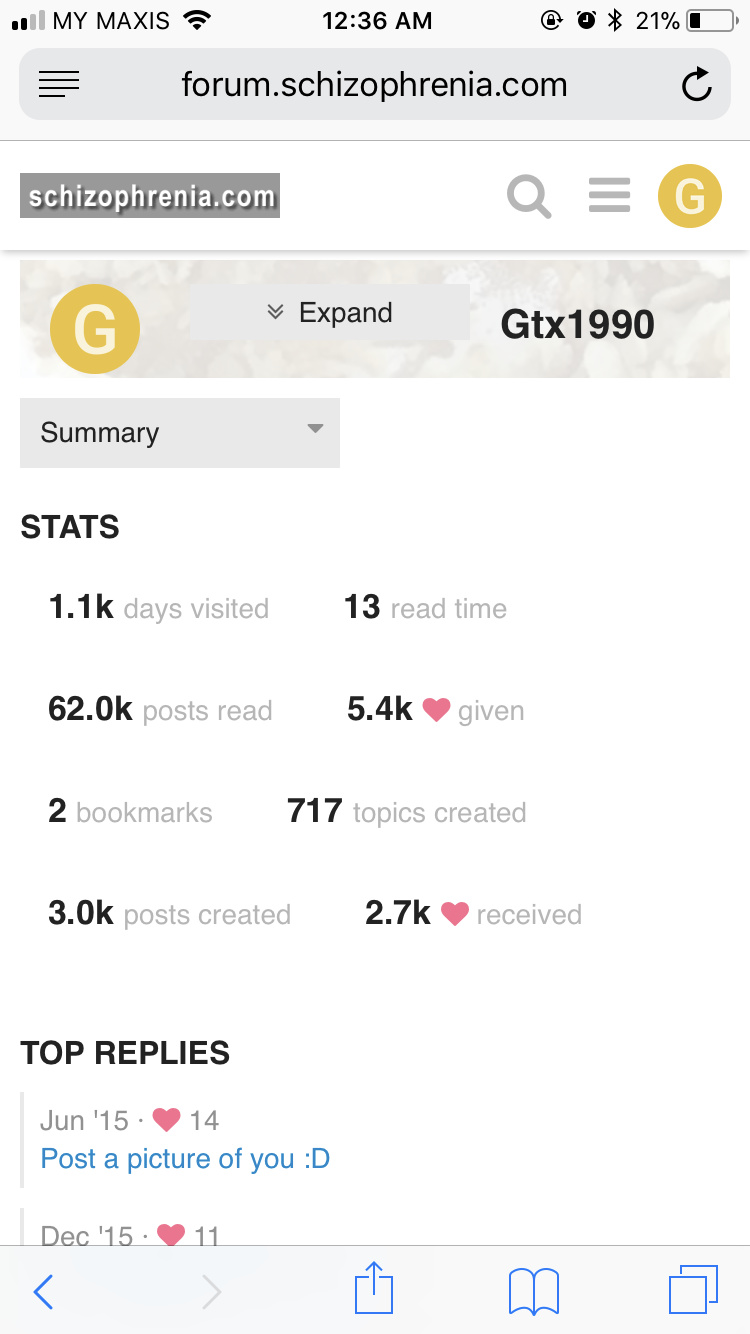This screenshot has width=750, height=1334.
Task: Open the hamburger menu
Action: [x=609, y=196]
